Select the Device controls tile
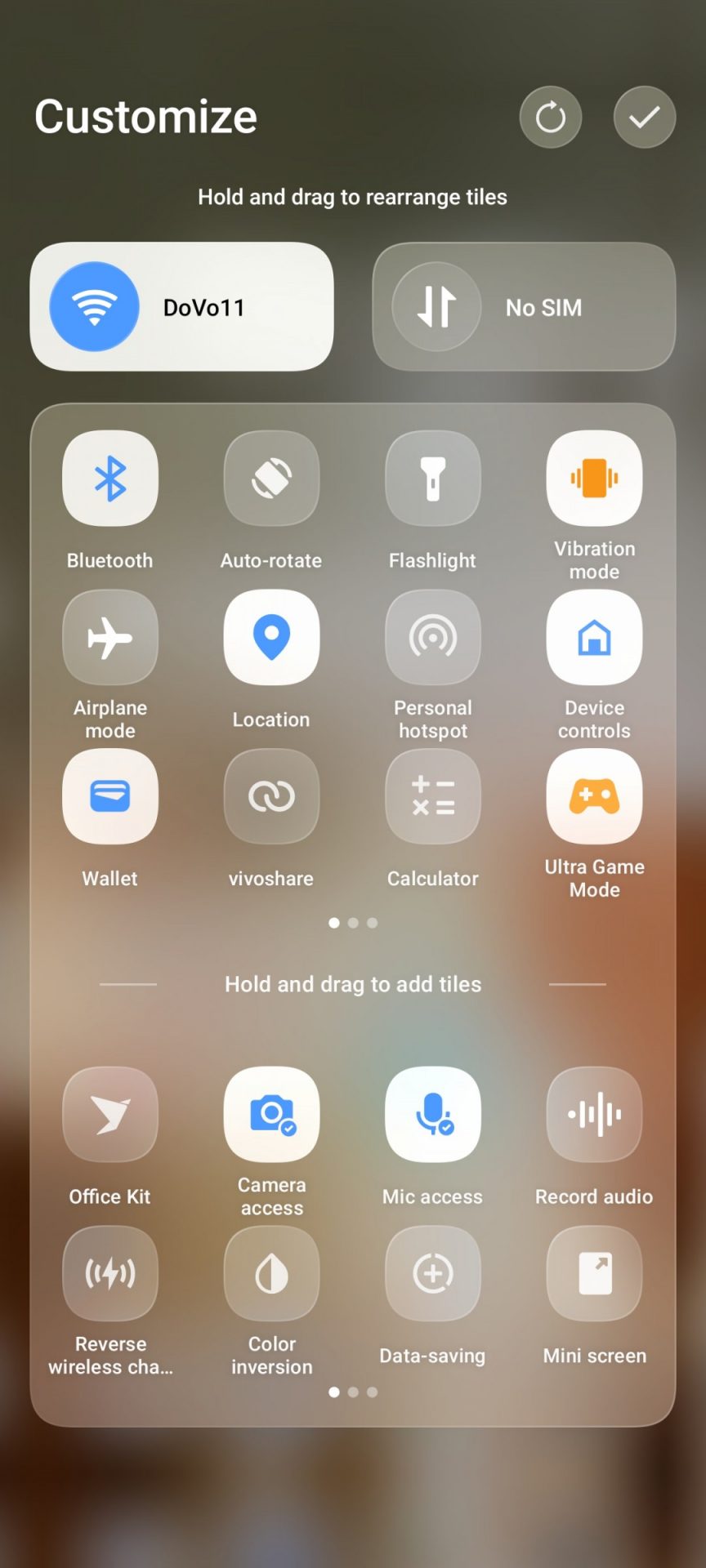Image resolution: width=706 pixels, height=1568 pixels. [594, 637]
